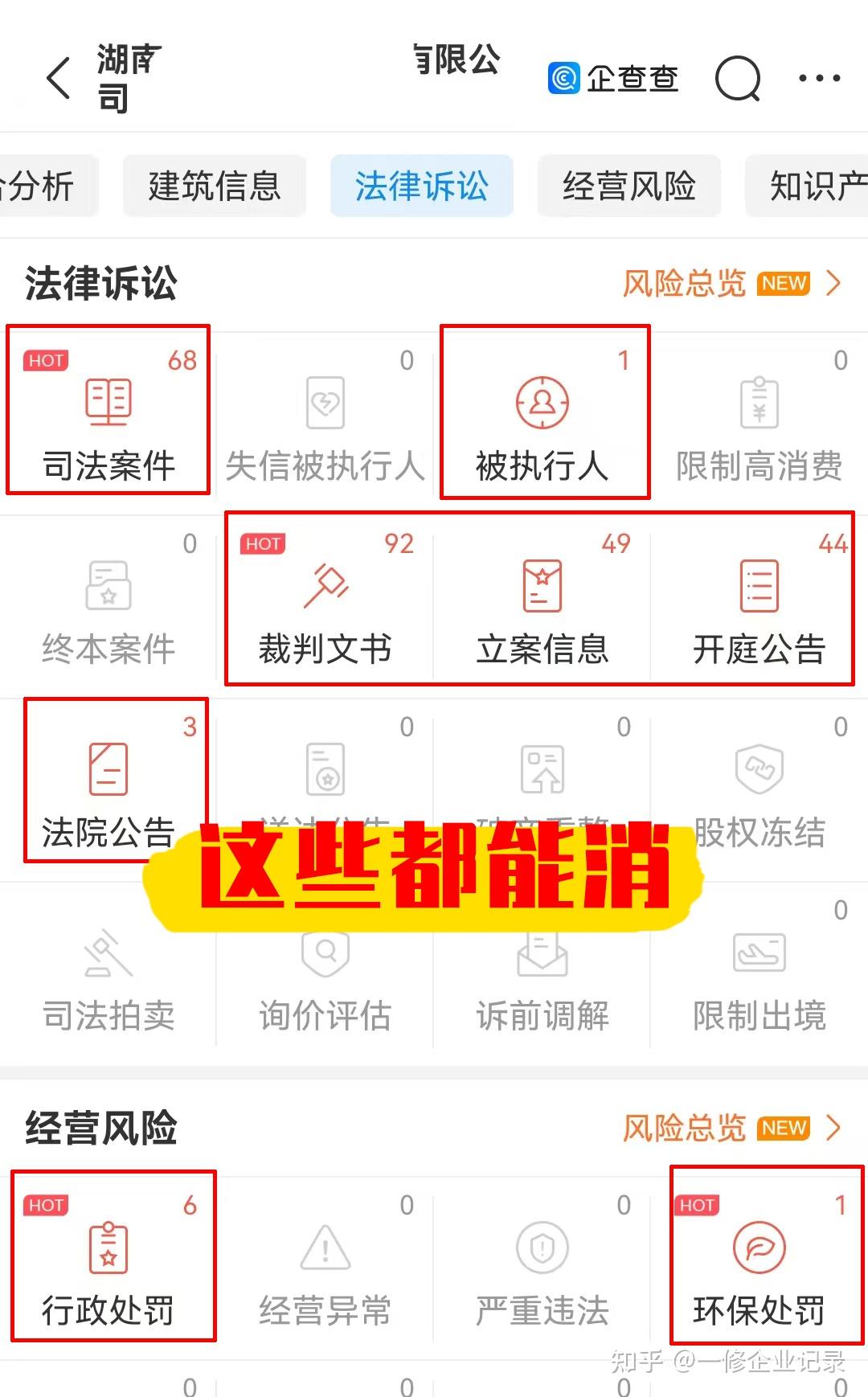Image resolution: width=868 pixels, height=1397 pixels.
Task: Switch to the 经营风险 tab
Action: click(x=629, y=186)
